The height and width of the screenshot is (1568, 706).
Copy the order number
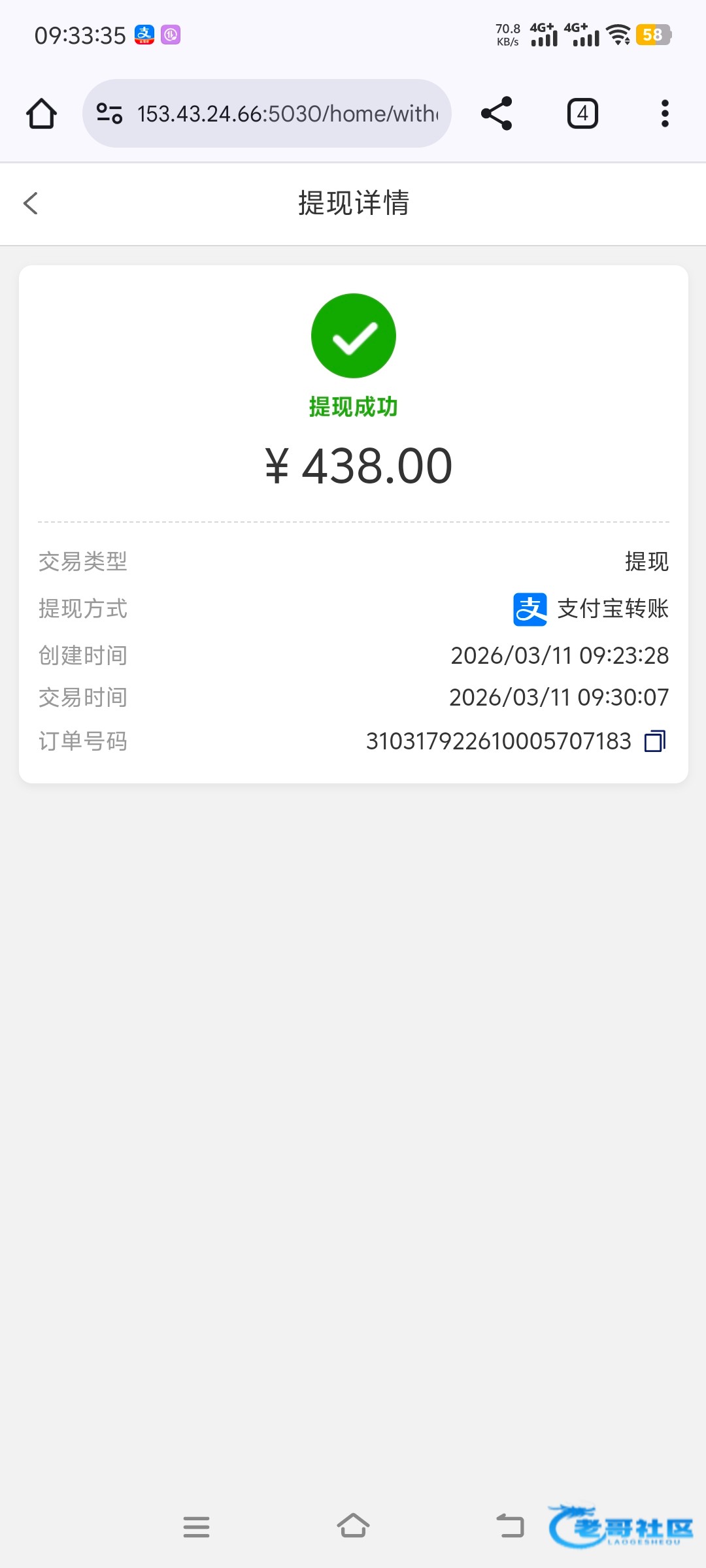(655, 742)
